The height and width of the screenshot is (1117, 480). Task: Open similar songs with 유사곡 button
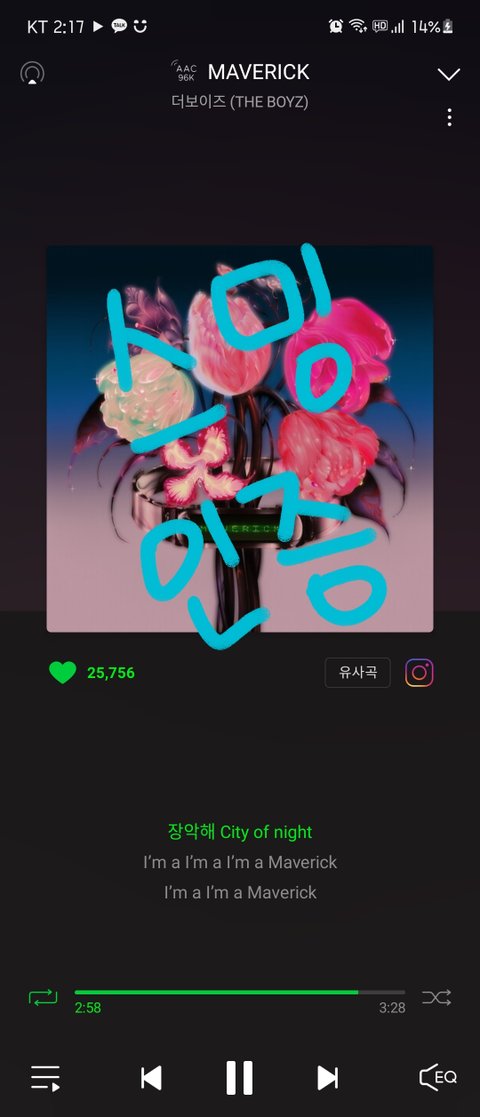358,672
